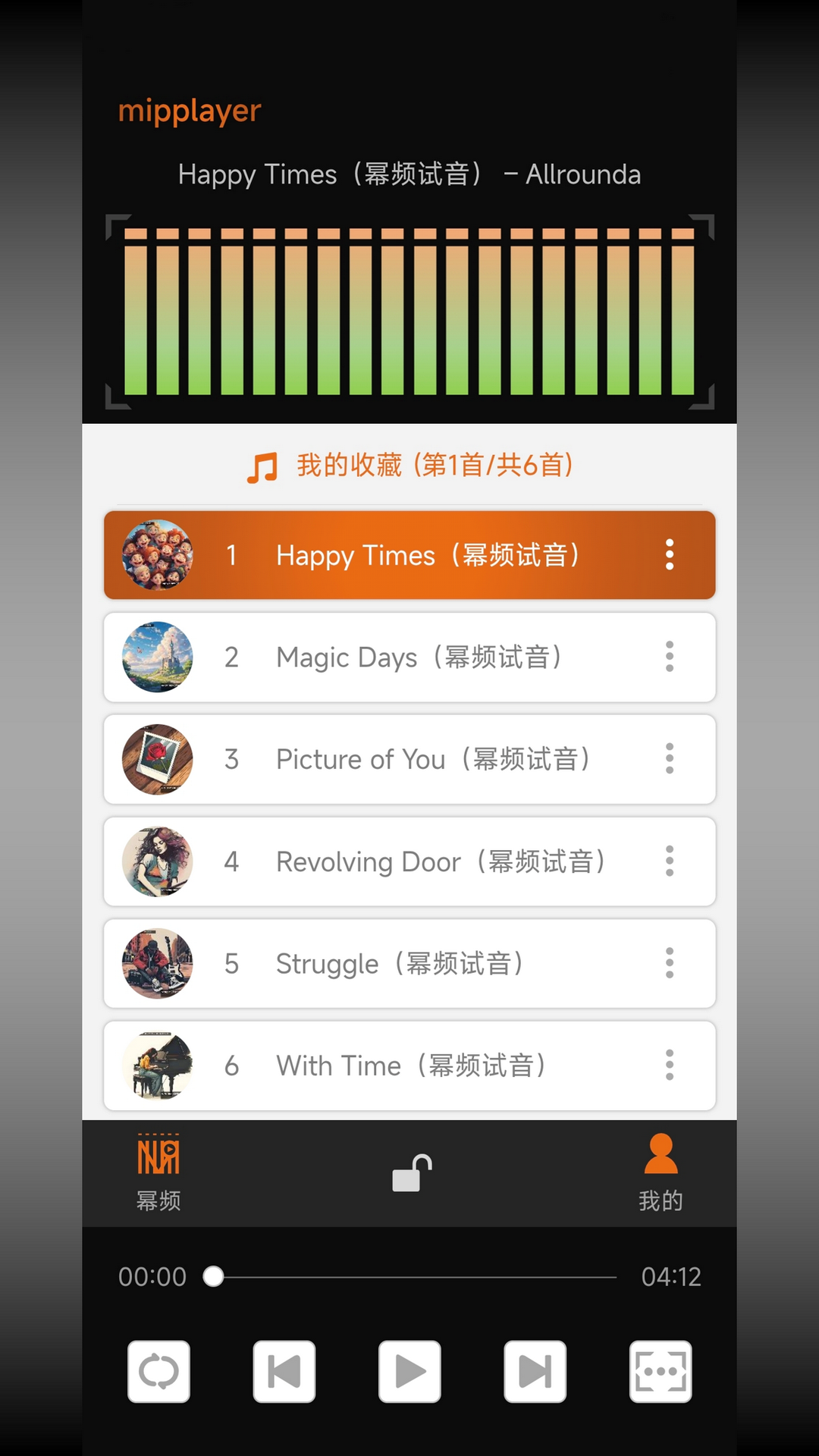Tap the unlock padlock icon
The image size is (819, 1456).
tap(412, 1173)
